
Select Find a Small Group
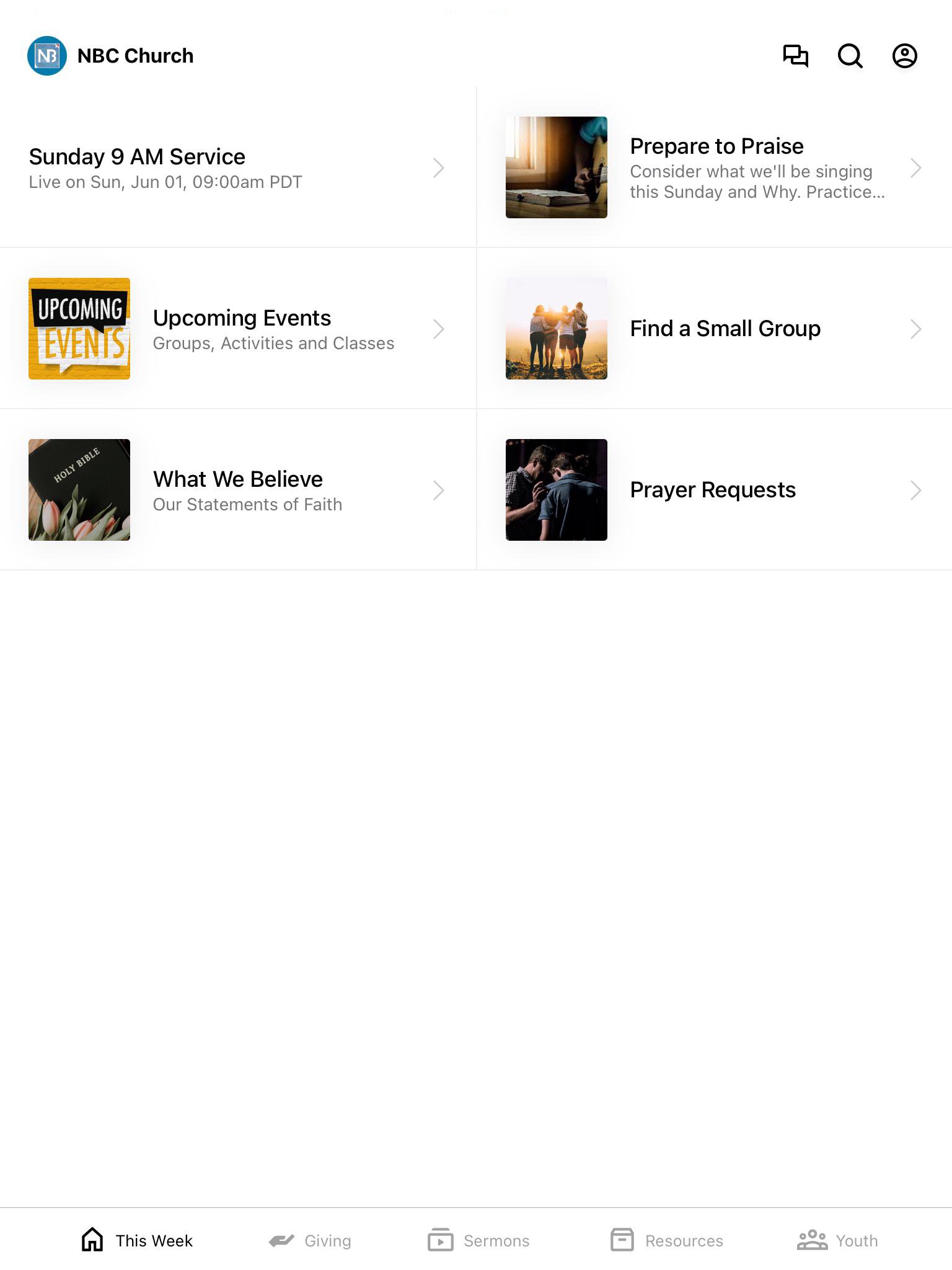tap(714, 329)
